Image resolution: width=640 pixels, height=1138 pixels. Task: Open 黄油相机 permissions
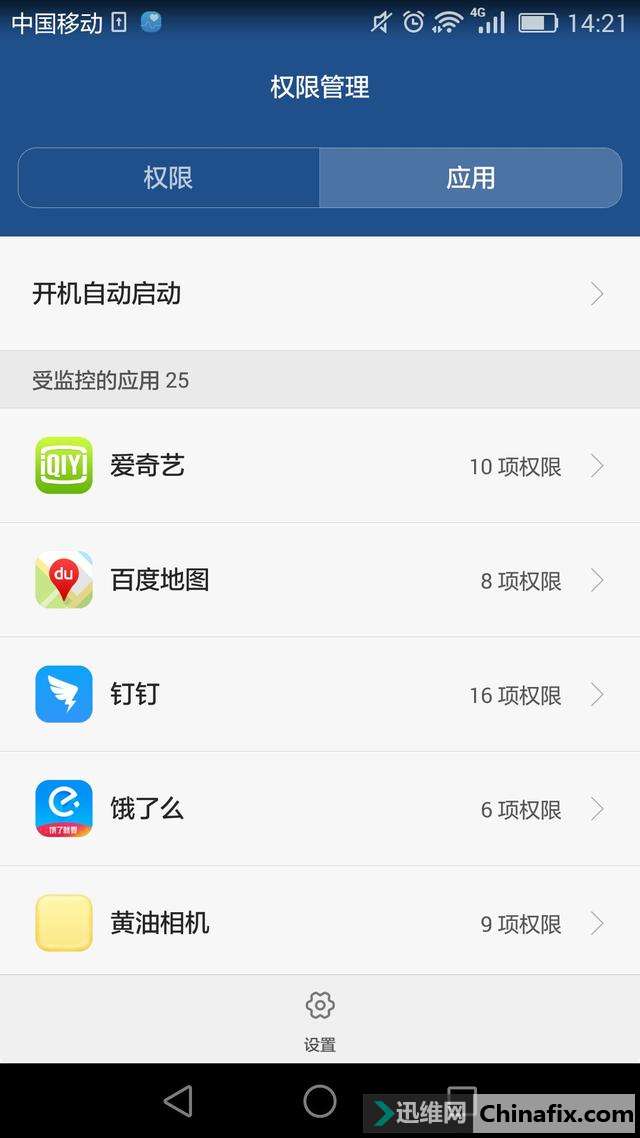(320, 923)
